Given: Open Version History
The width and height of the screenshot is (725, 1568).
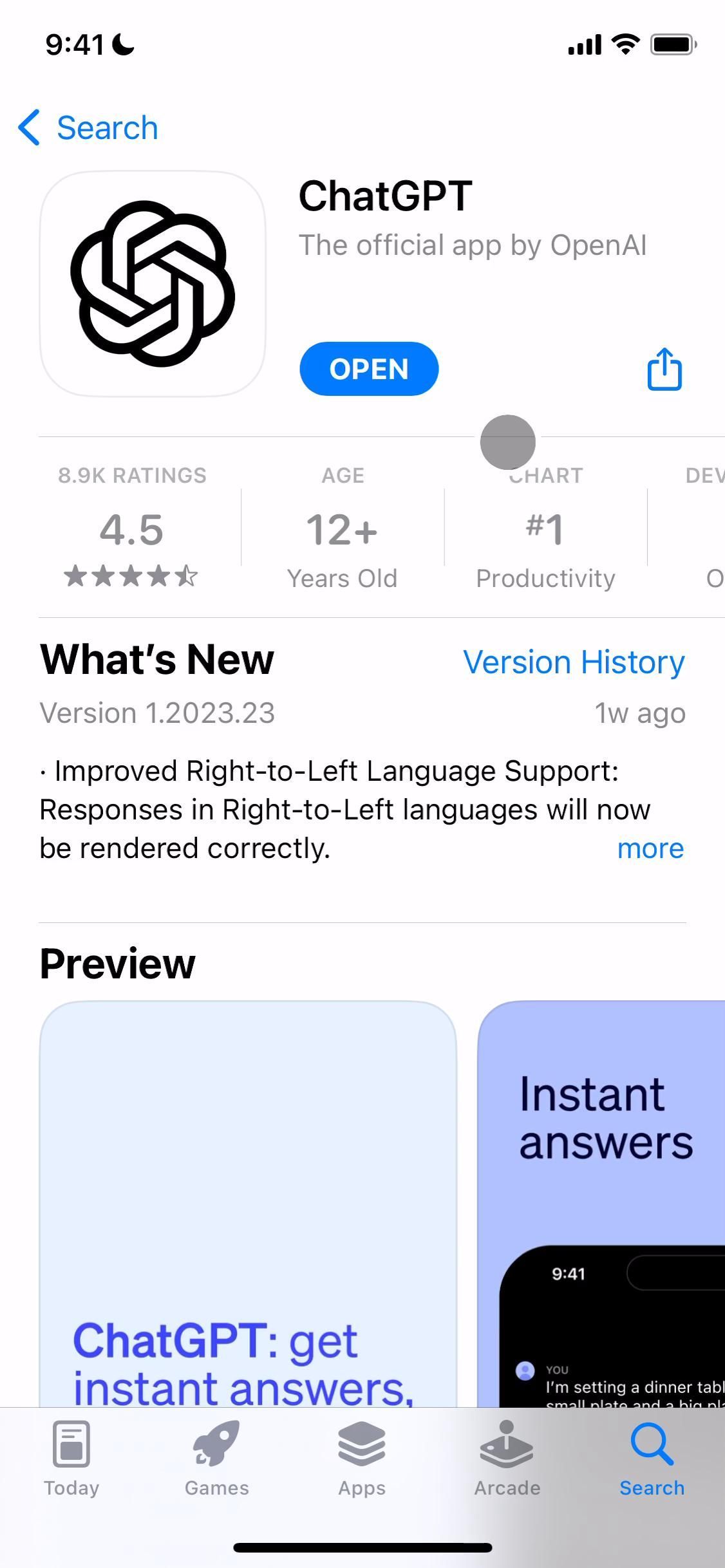Looking at the screenshot, I should (x=574, y=662).
